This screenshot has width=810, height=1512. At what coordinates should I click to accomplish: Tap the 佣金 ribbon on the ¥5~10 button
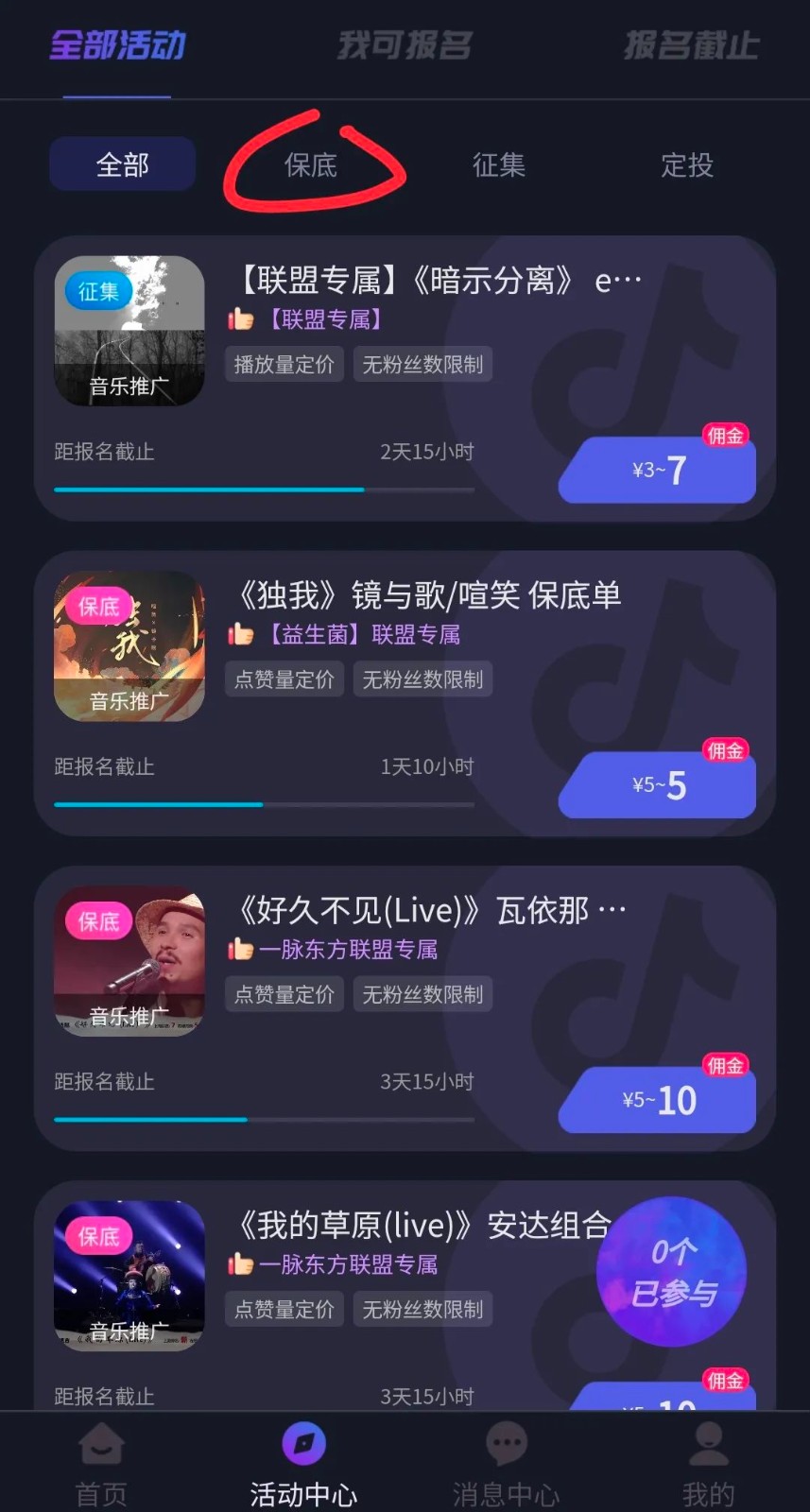coord(724,1065)
